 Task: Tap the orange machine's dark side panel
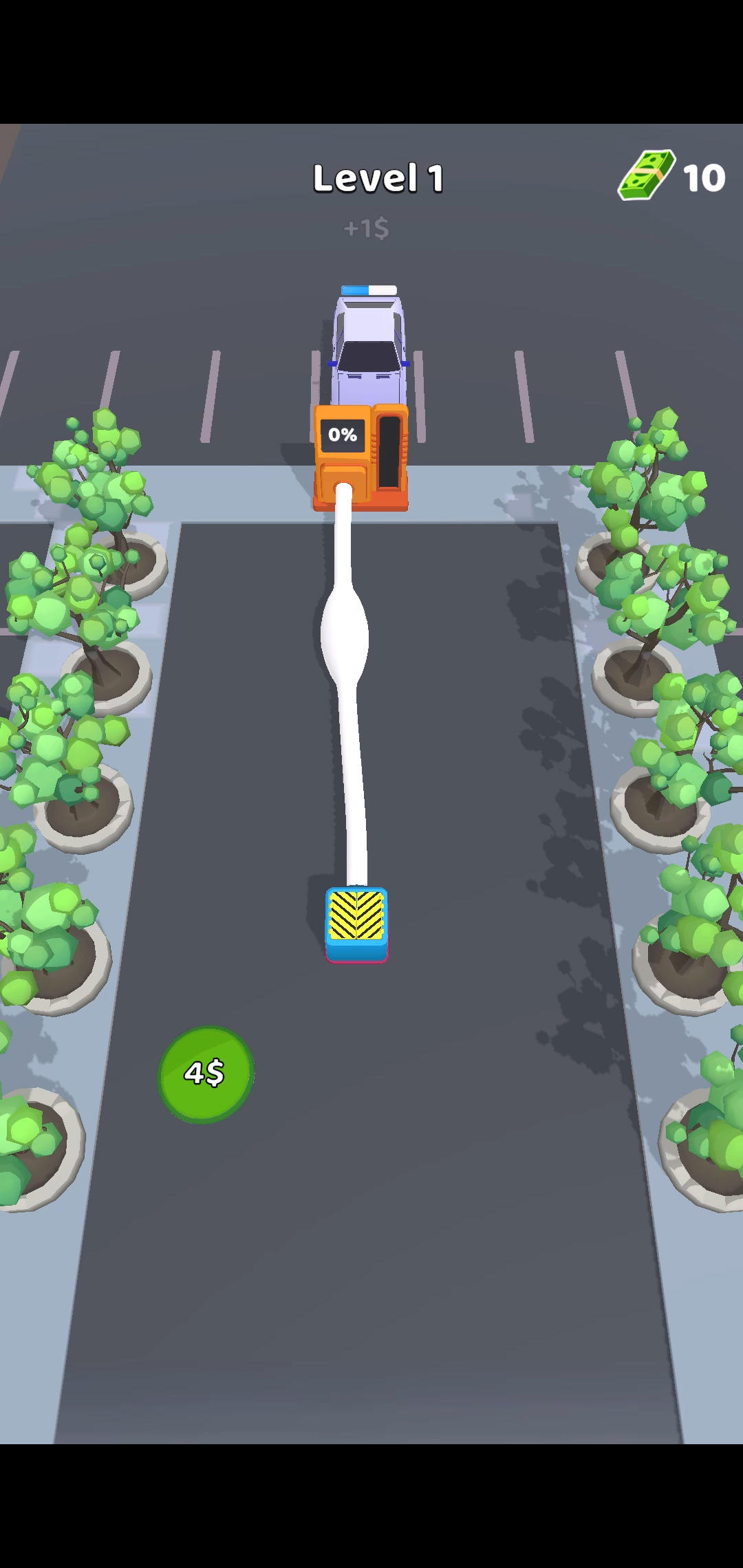tap(391, 450)
